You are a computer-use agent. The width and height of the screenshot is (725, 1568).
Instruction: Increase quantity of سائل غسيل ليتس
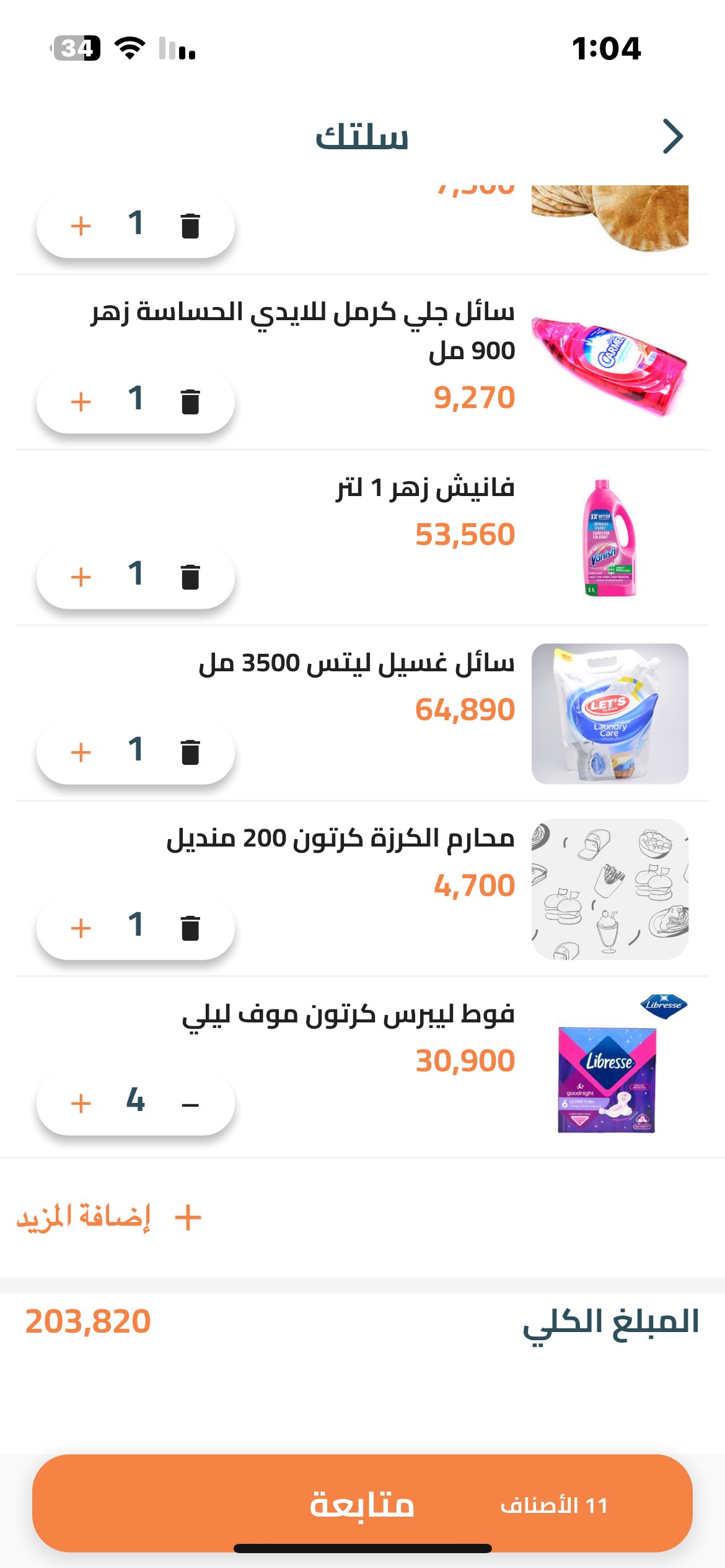(81, 752)
